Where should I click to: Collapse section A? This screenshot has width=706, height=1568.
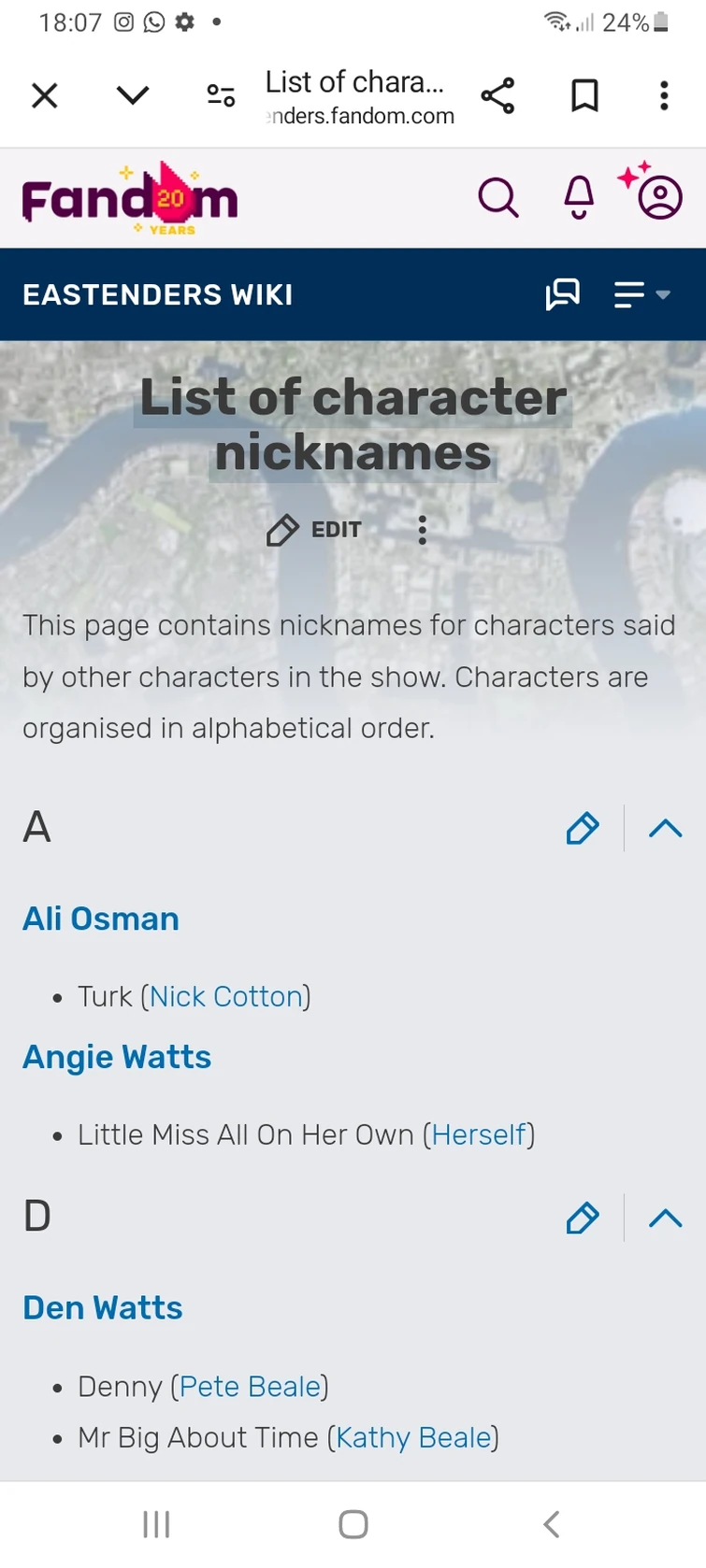click(665, 828)
